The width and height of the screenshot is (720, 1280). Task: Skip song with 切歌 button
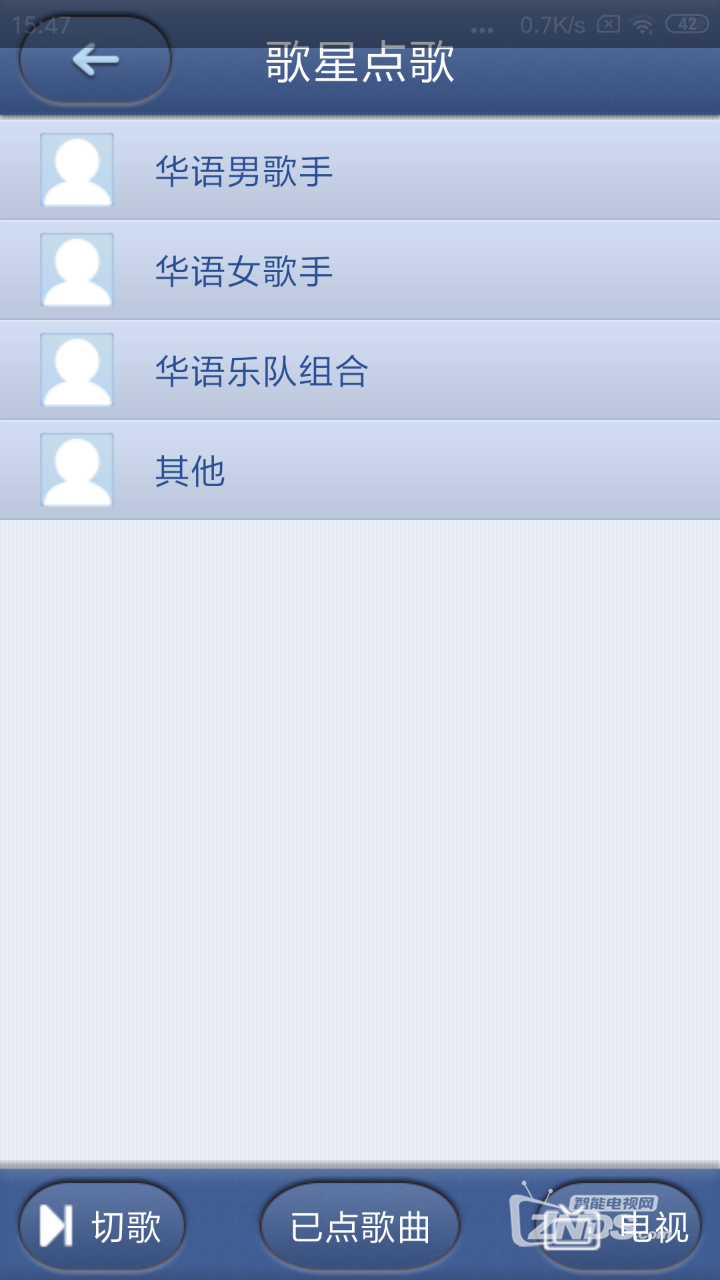102,1226
